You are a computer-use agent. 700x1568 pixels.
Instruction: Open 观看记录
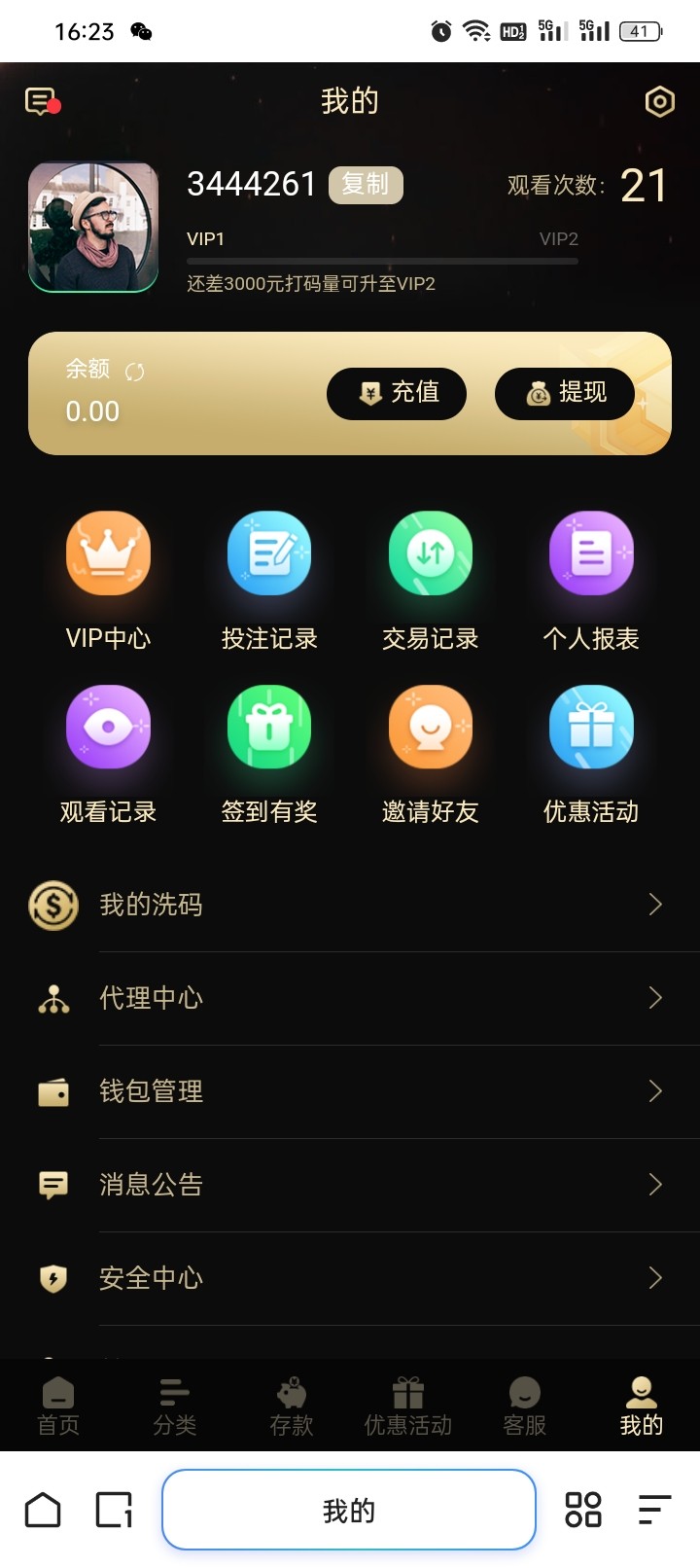click(x=108, y=749)
